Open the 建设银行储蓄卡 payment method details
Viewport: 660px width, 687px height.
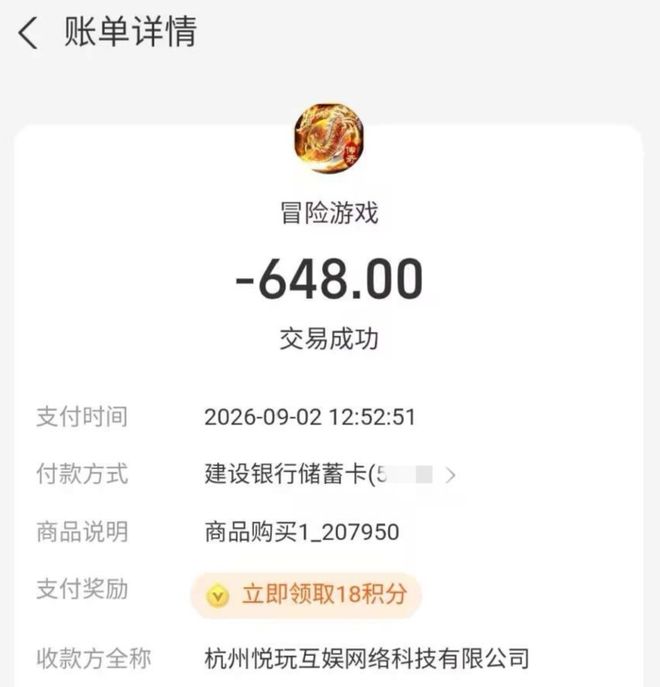pyautogui.click(x=330, y=474)
